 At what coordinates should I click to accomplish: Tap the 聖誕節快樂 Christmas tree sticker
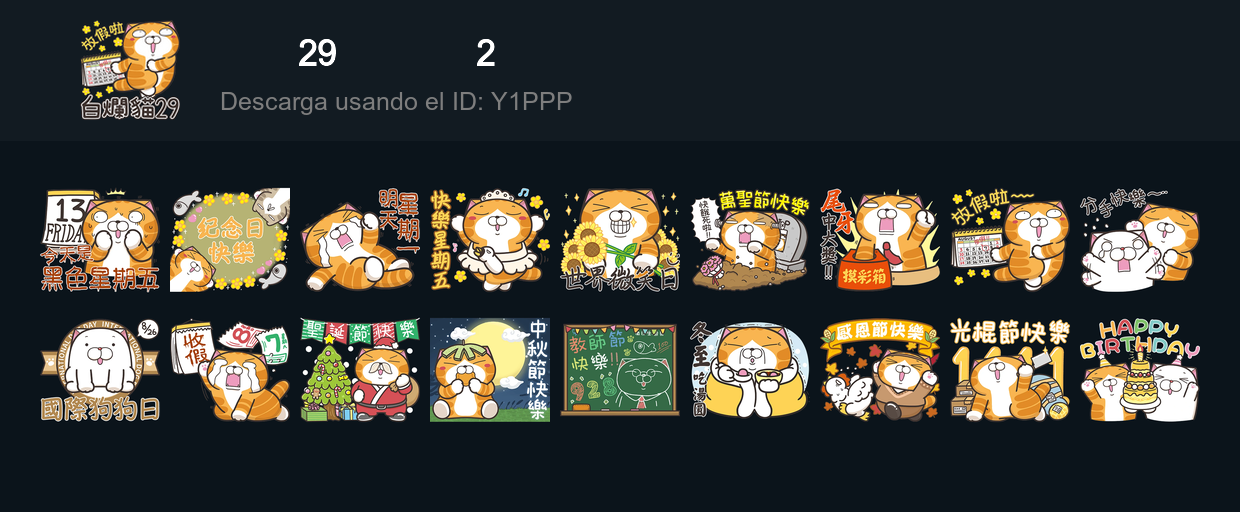(x=360, y=370)
